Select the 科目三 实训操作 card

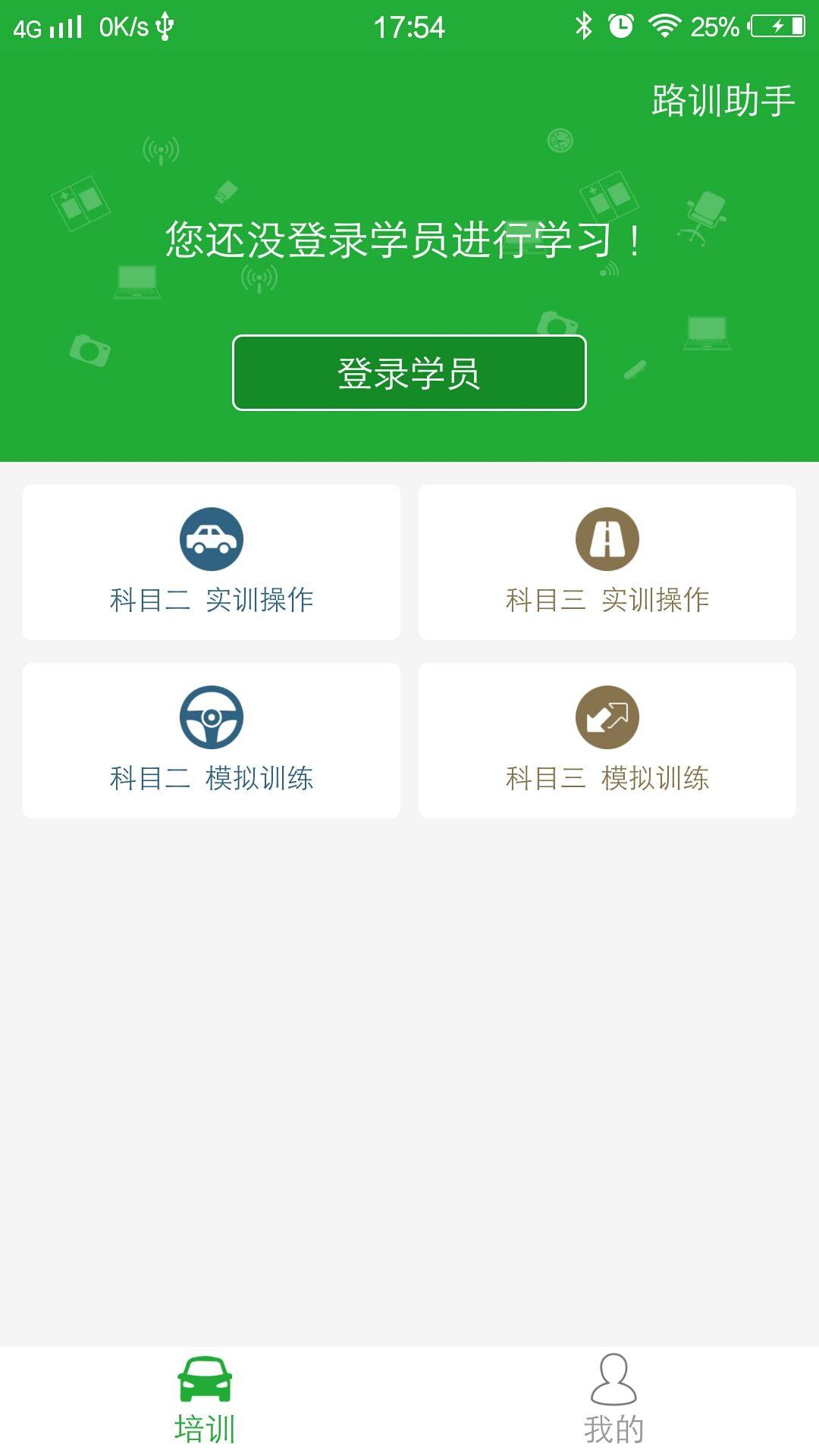608,561
